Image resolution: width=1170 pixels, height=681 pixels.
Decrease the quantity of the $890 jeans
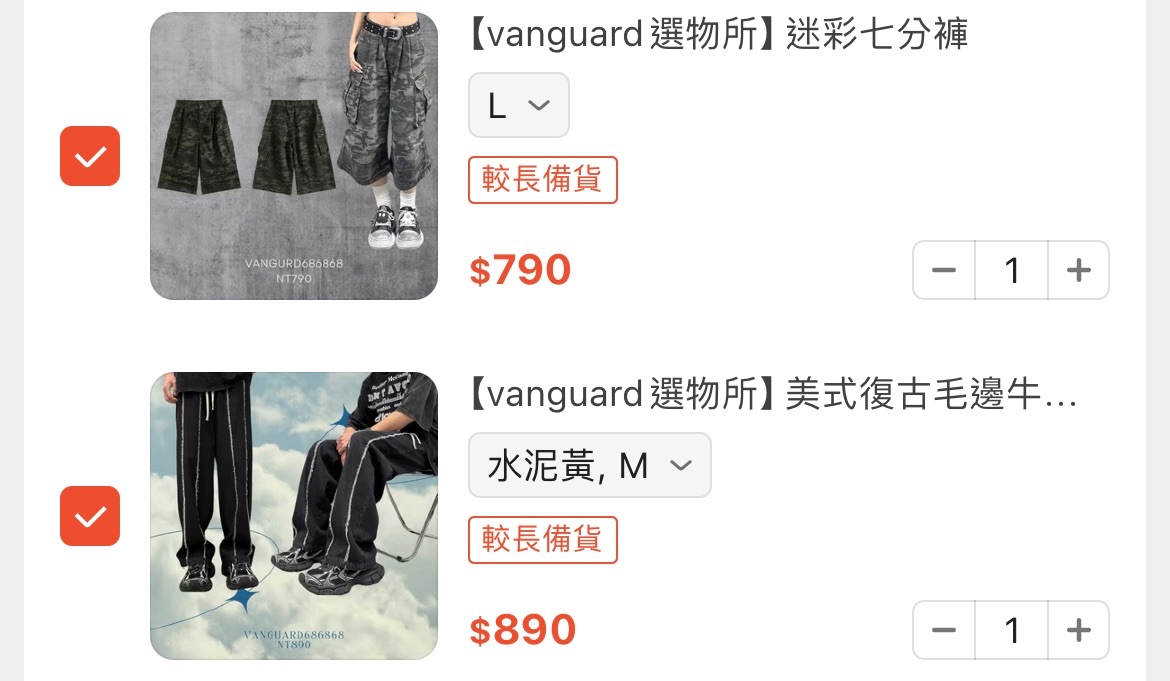point(944,630)
